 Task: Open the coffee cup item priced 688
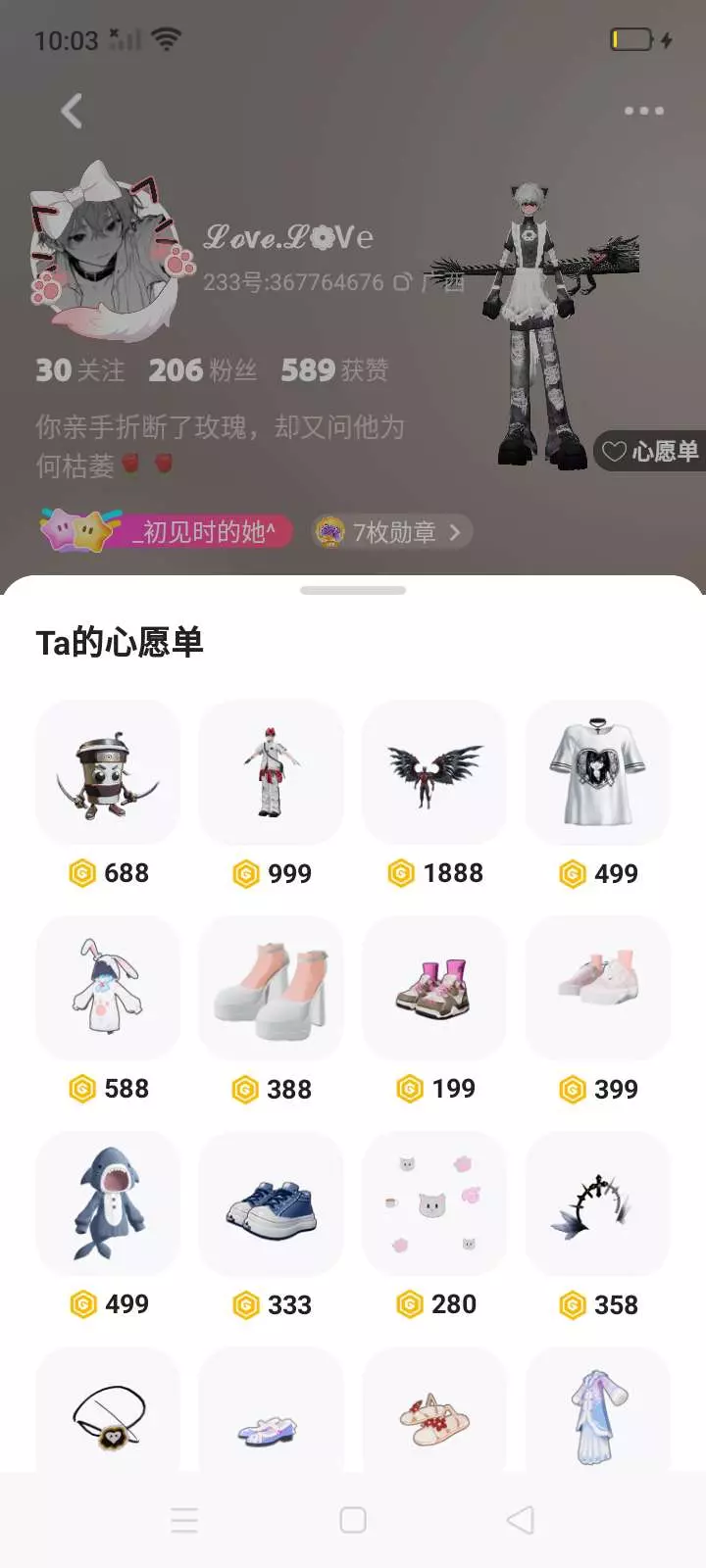108,772
